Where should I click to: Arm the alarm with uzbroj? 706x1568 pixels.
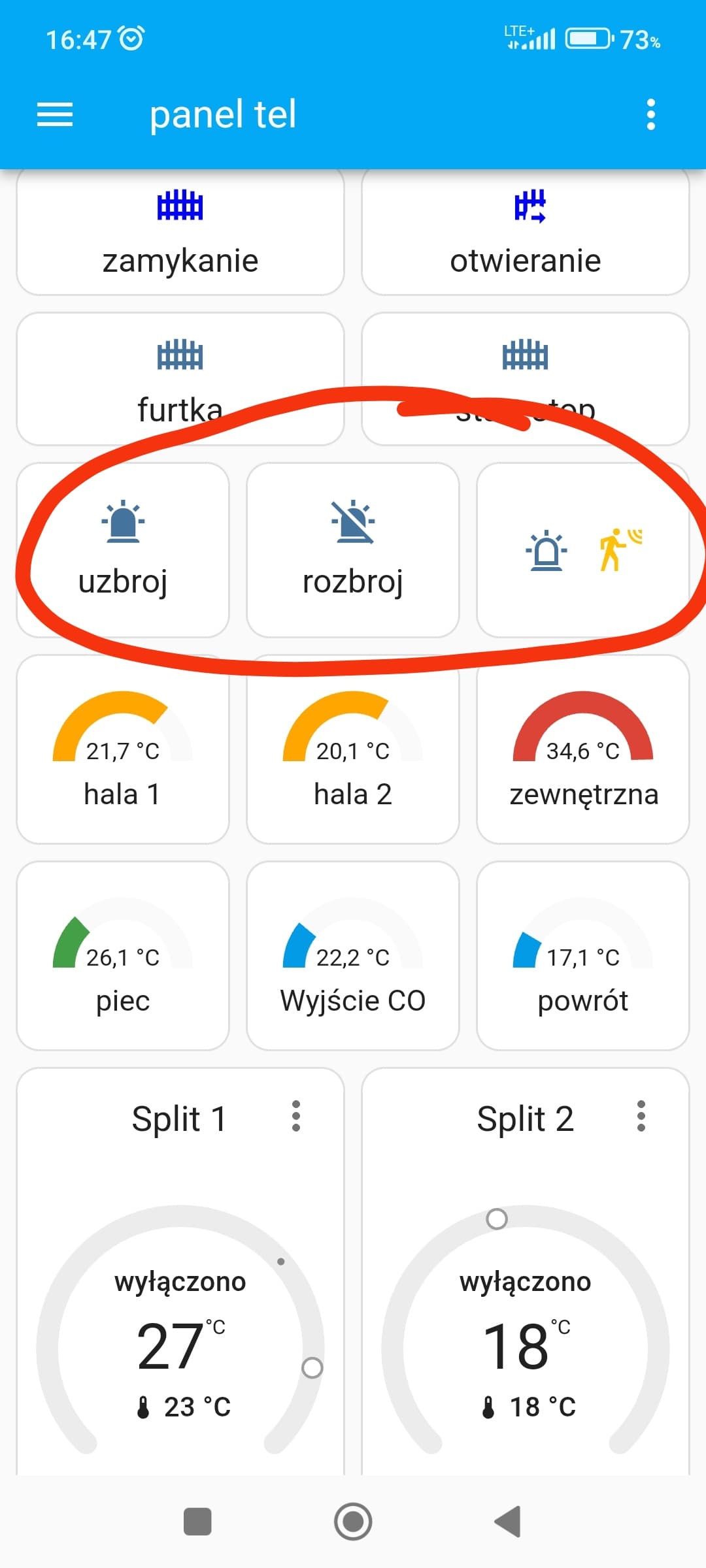123,550
